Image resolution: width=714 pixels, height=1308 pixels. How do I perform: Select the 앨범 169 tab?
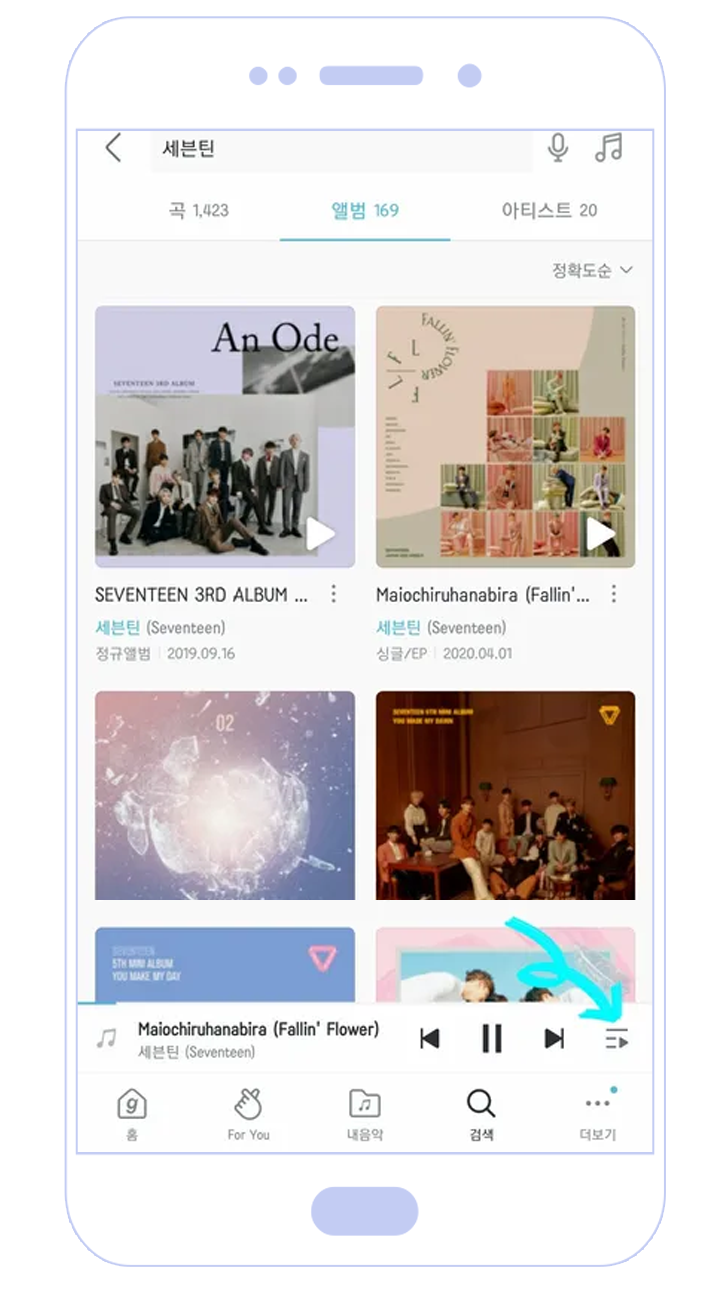tap(365, 210)
